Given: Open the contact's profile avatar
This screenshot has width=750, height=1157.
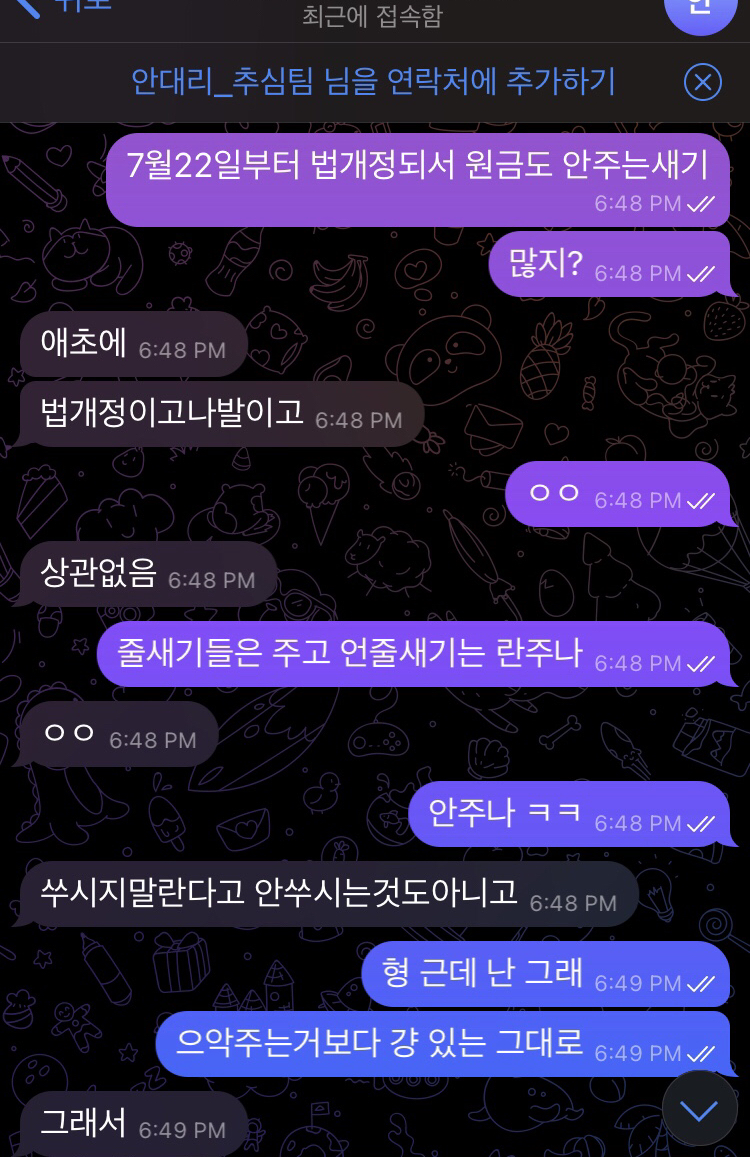Looking at the screenshot, I should (700, 10).
